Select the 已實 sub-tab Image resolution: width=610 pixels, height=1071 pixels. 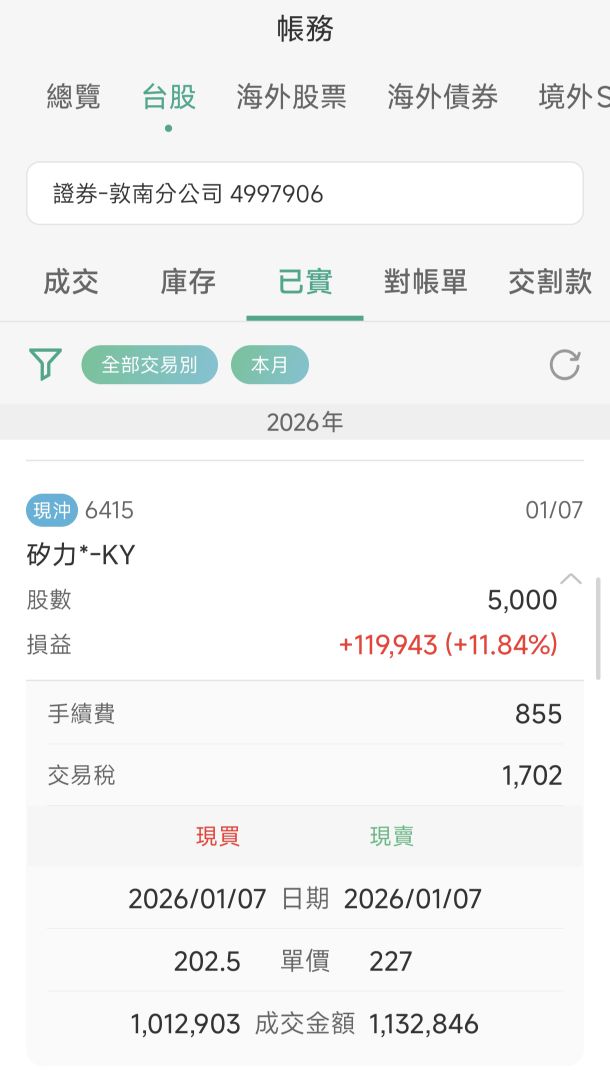pos(305,282)
